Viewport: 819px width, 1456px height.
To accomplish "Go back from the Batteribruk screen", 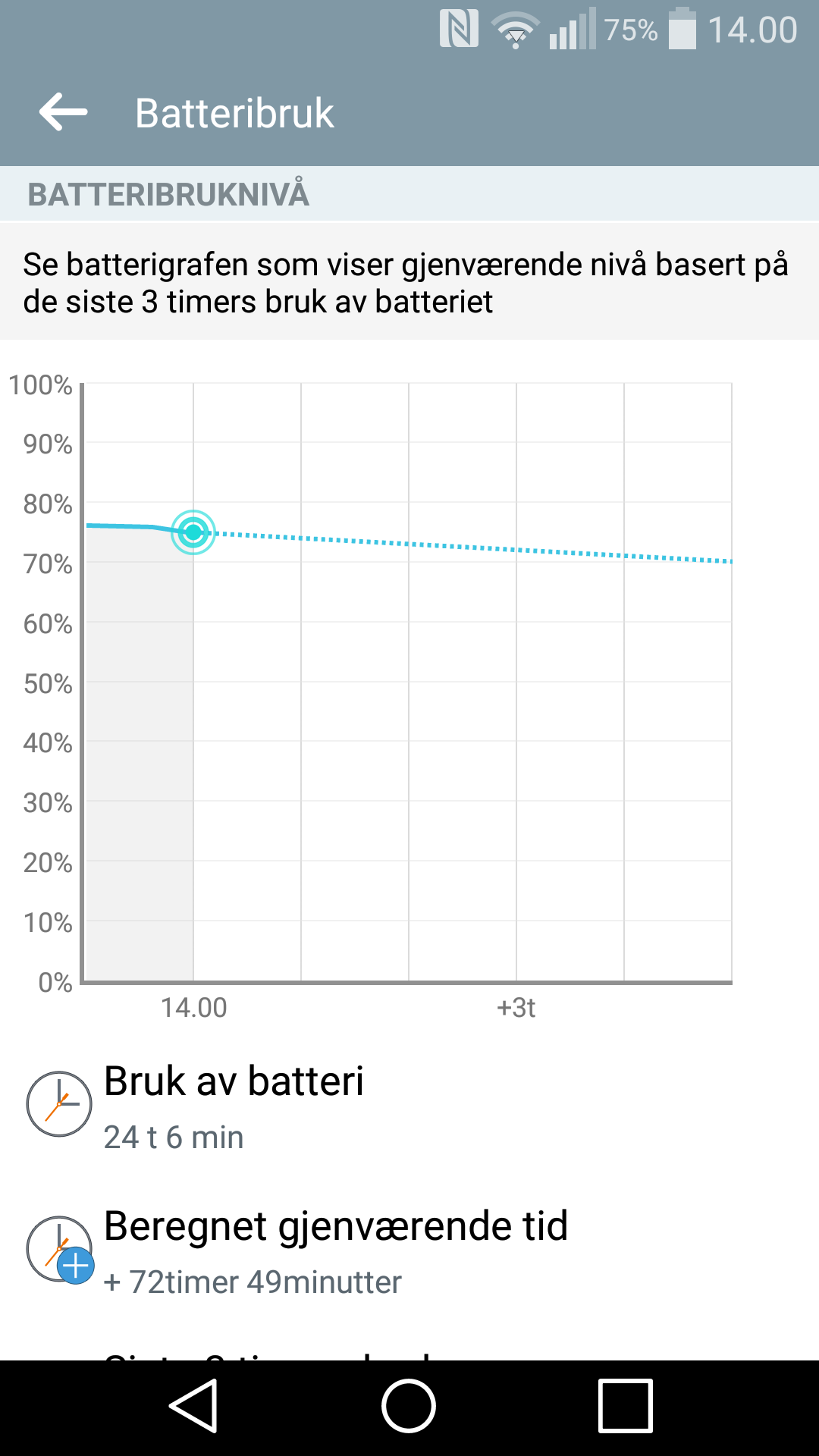I will click(x=64, y=112).
